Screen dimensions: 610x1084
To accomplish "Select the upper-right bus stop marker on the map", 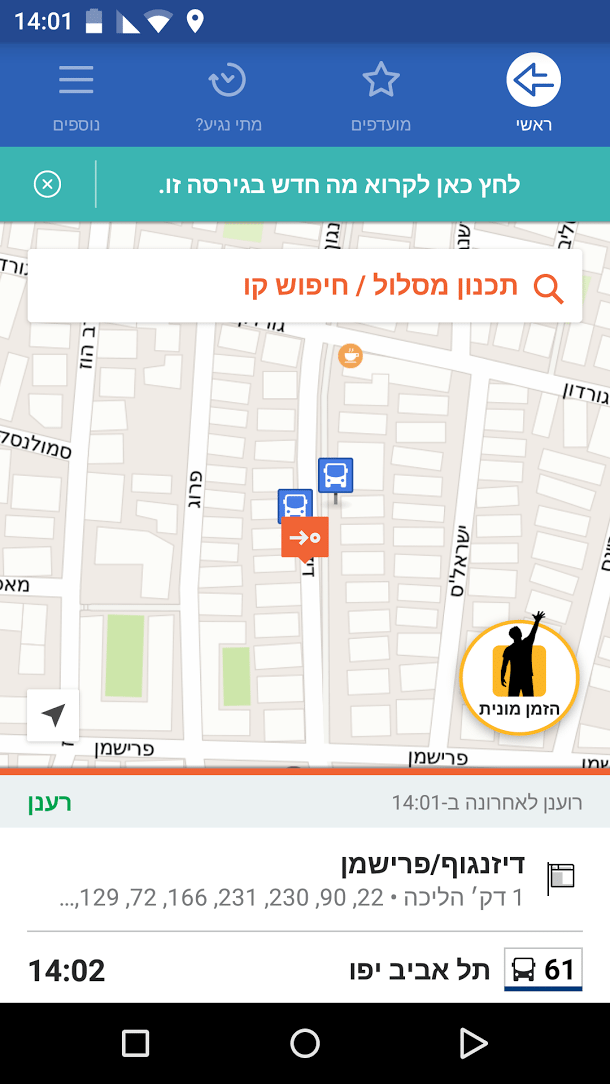I will pos(335,476).
